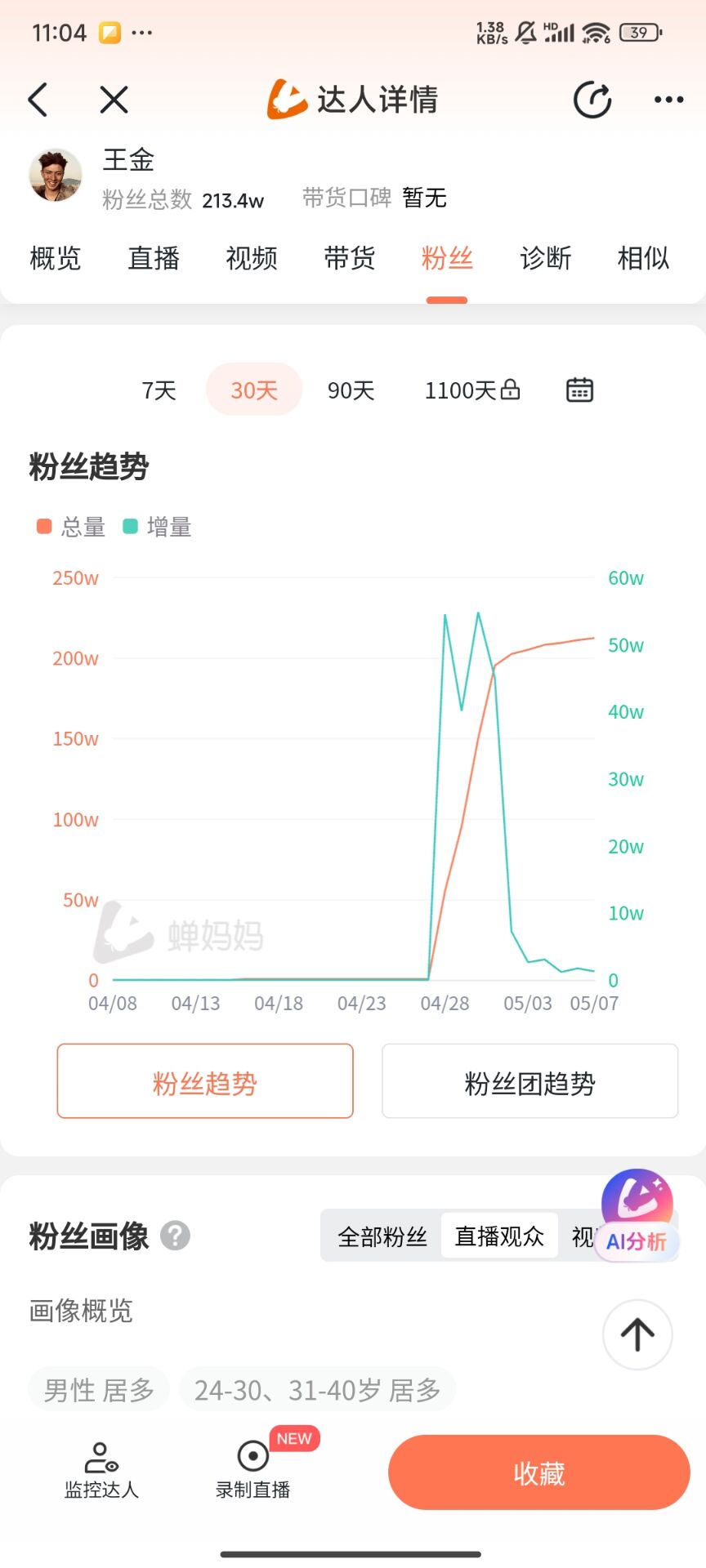
Task: Filter fan portrait by 全部粉丝
Action: [382, 1236]
